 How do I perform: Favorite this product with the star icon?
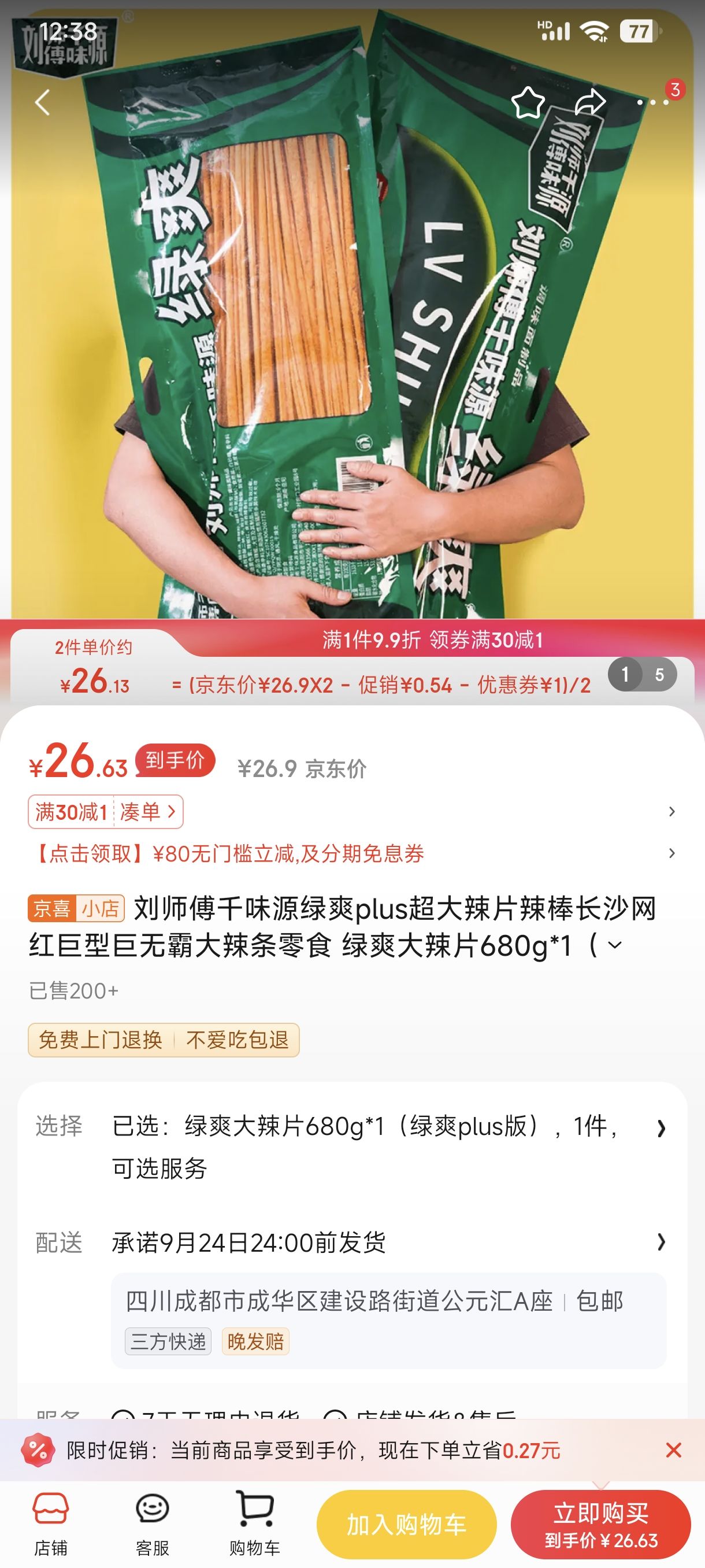[x=528, y=102]
